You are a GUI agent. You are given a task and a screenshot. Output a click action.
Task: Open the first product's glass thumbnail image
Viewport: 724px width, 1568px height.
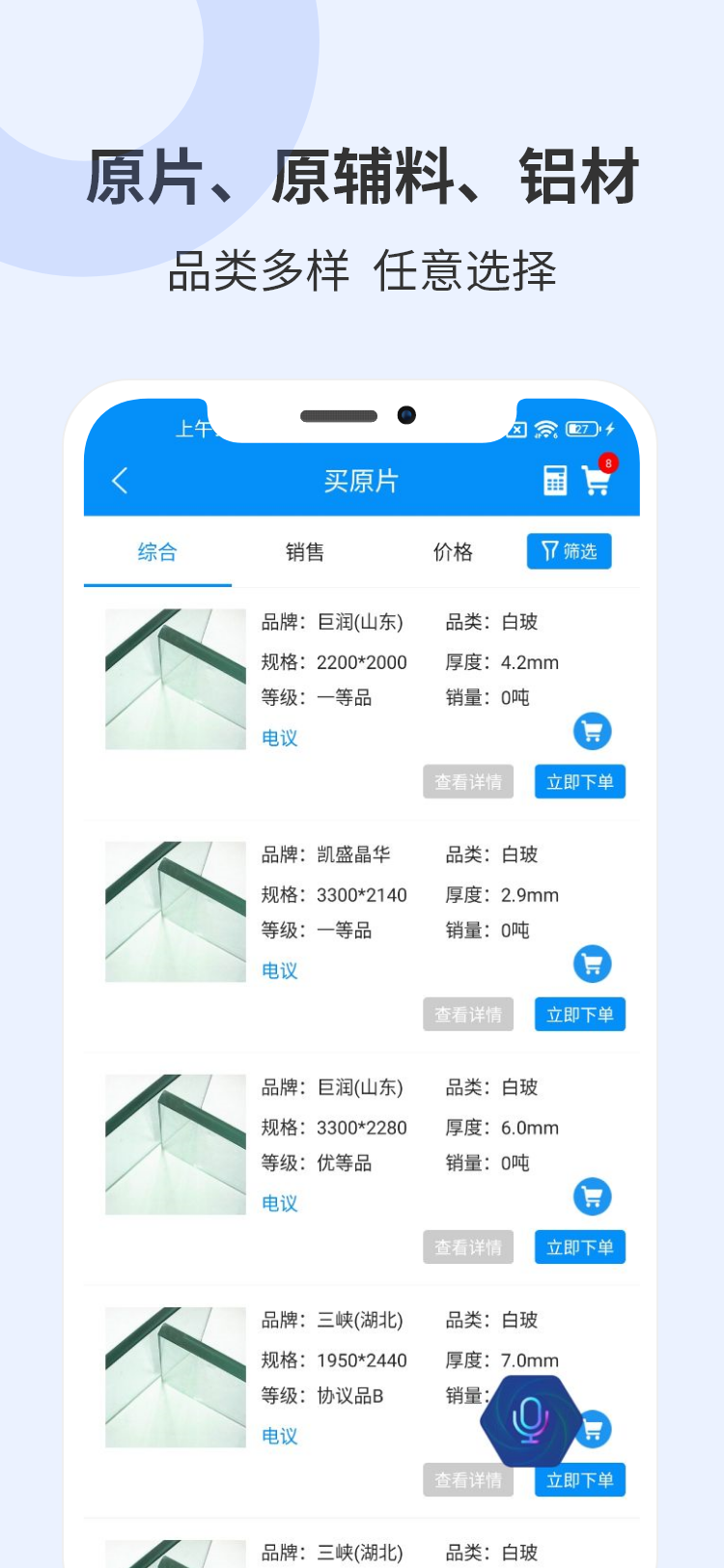pos(174,678)
